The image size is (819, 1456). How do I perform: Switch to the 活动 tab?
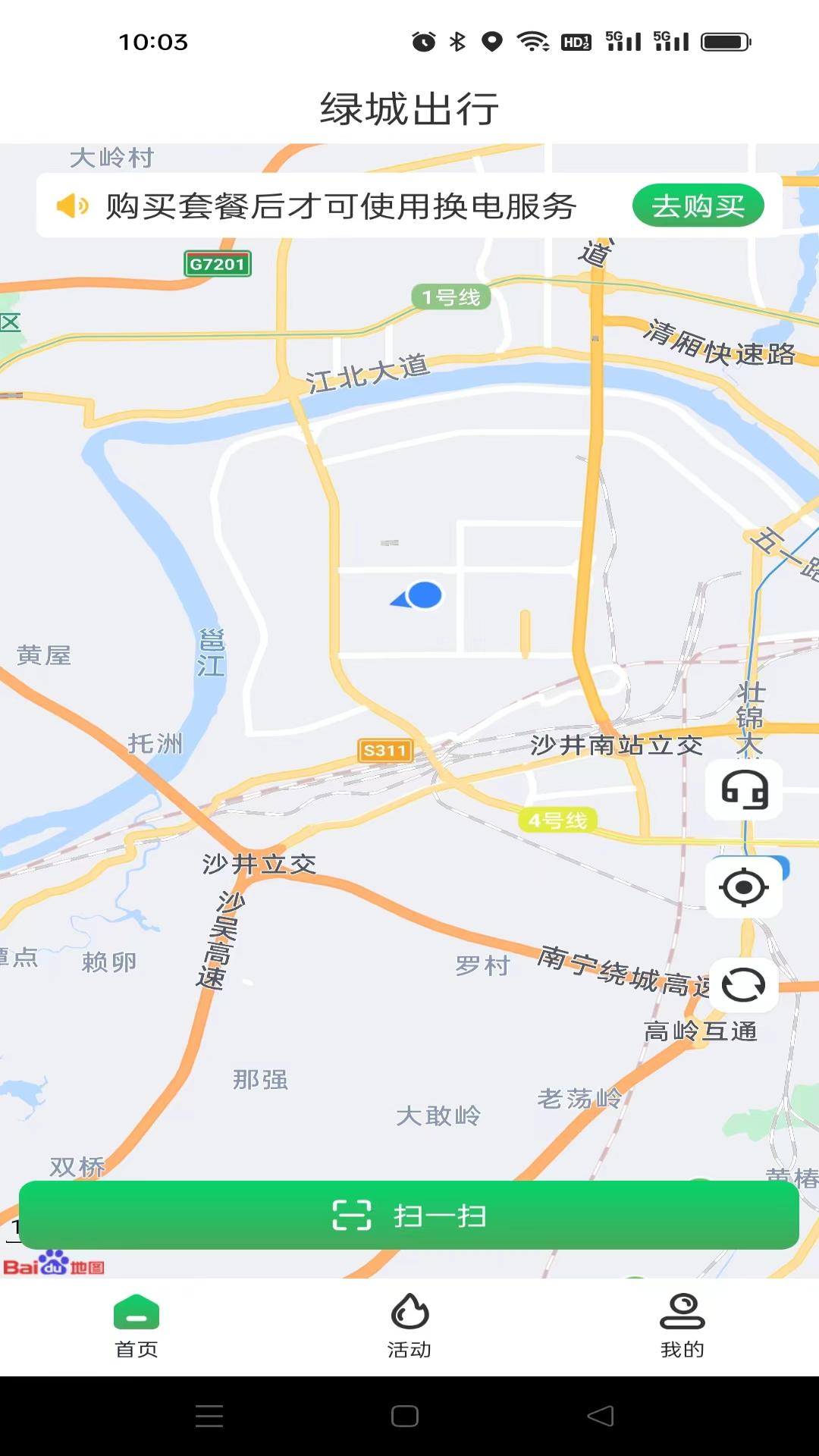tap(409, 1326)
